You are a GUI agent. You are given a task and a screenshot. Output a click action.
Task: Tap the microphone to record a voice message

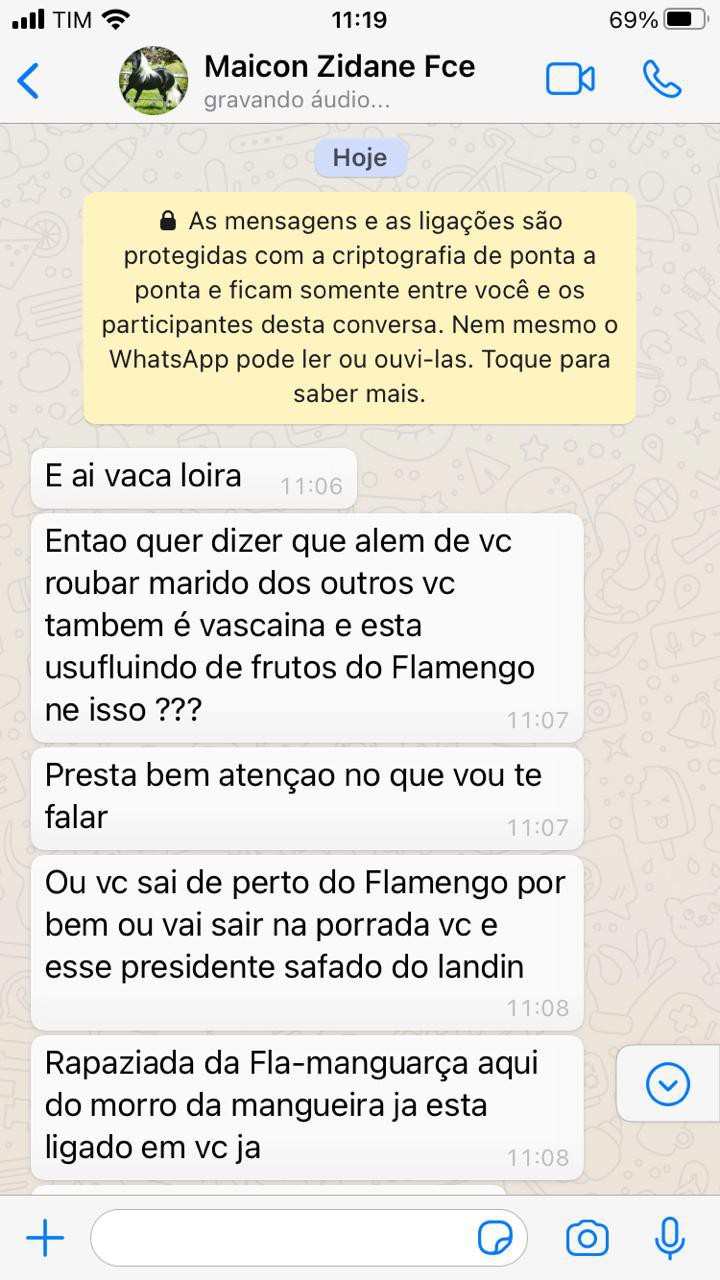pos(668,1237)
